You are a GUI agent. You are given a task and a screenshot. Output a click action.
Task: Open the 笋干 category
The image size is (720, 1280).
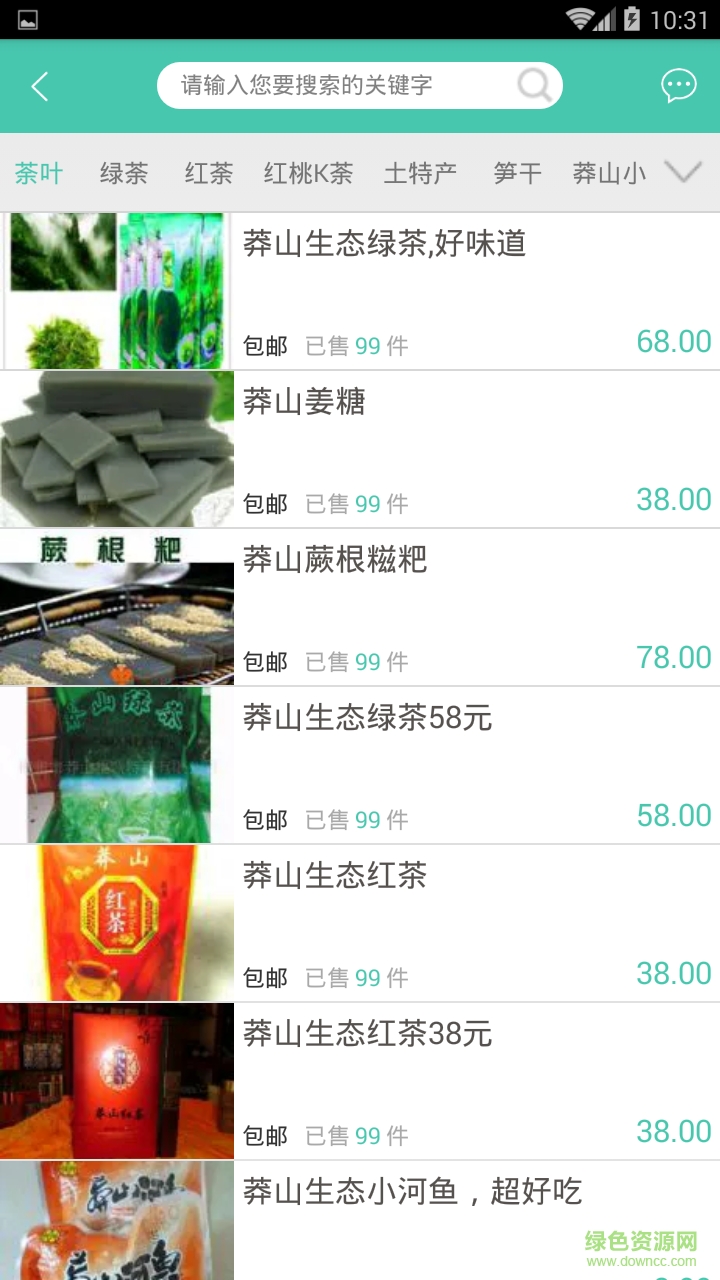point(516,172)
